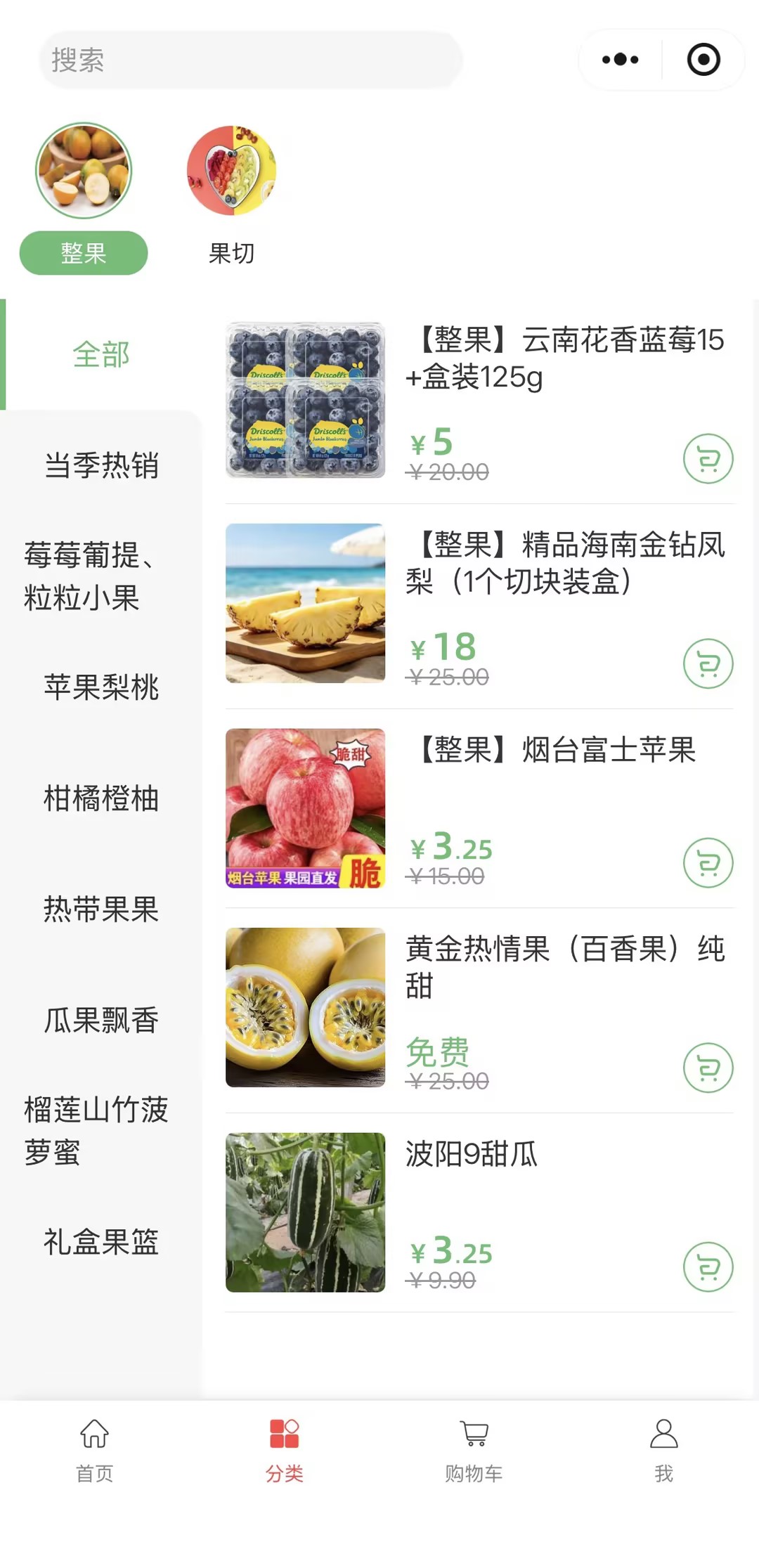The image size is (759, 1568).
Task: Select the 当季热销 sidebar category
Action: 101,465
